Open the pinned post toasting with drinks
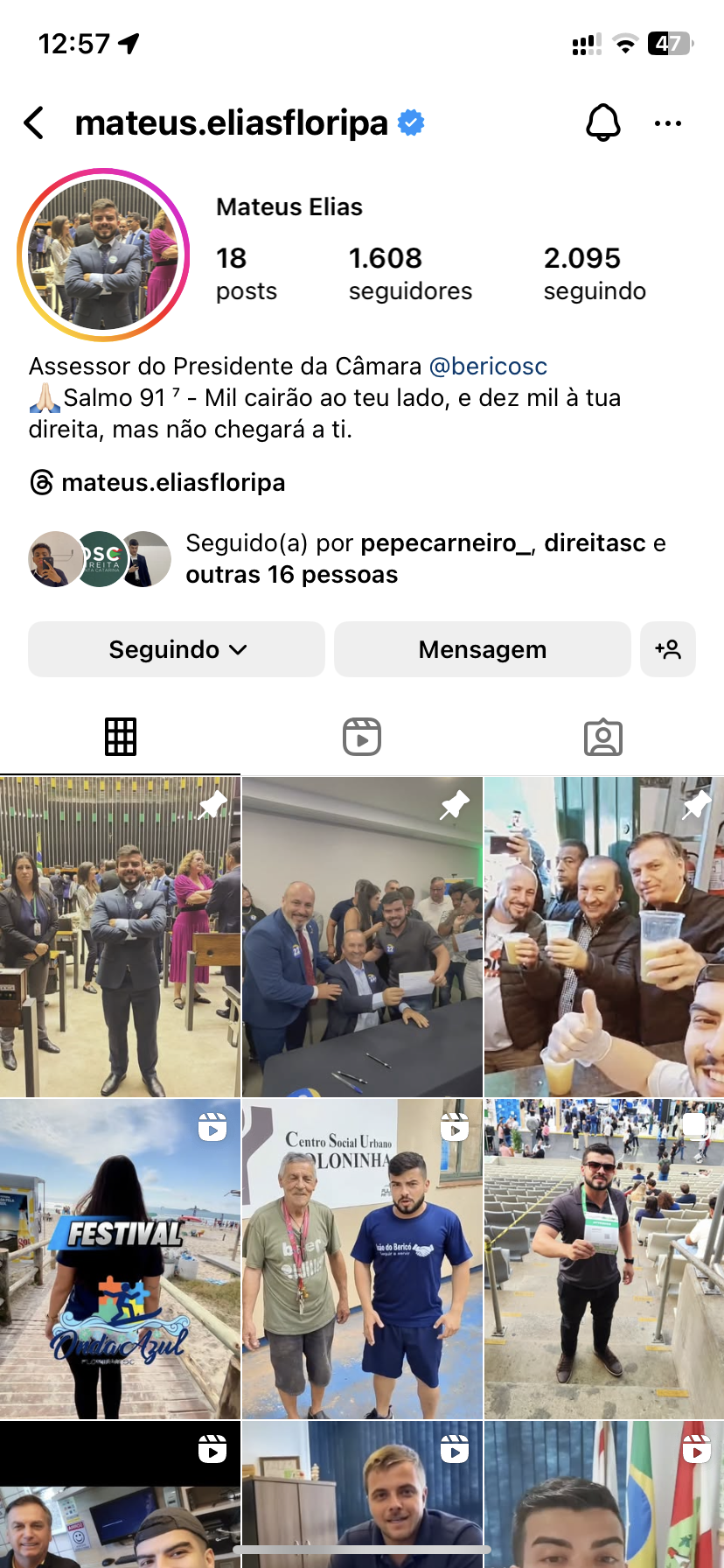 [603, 936]
